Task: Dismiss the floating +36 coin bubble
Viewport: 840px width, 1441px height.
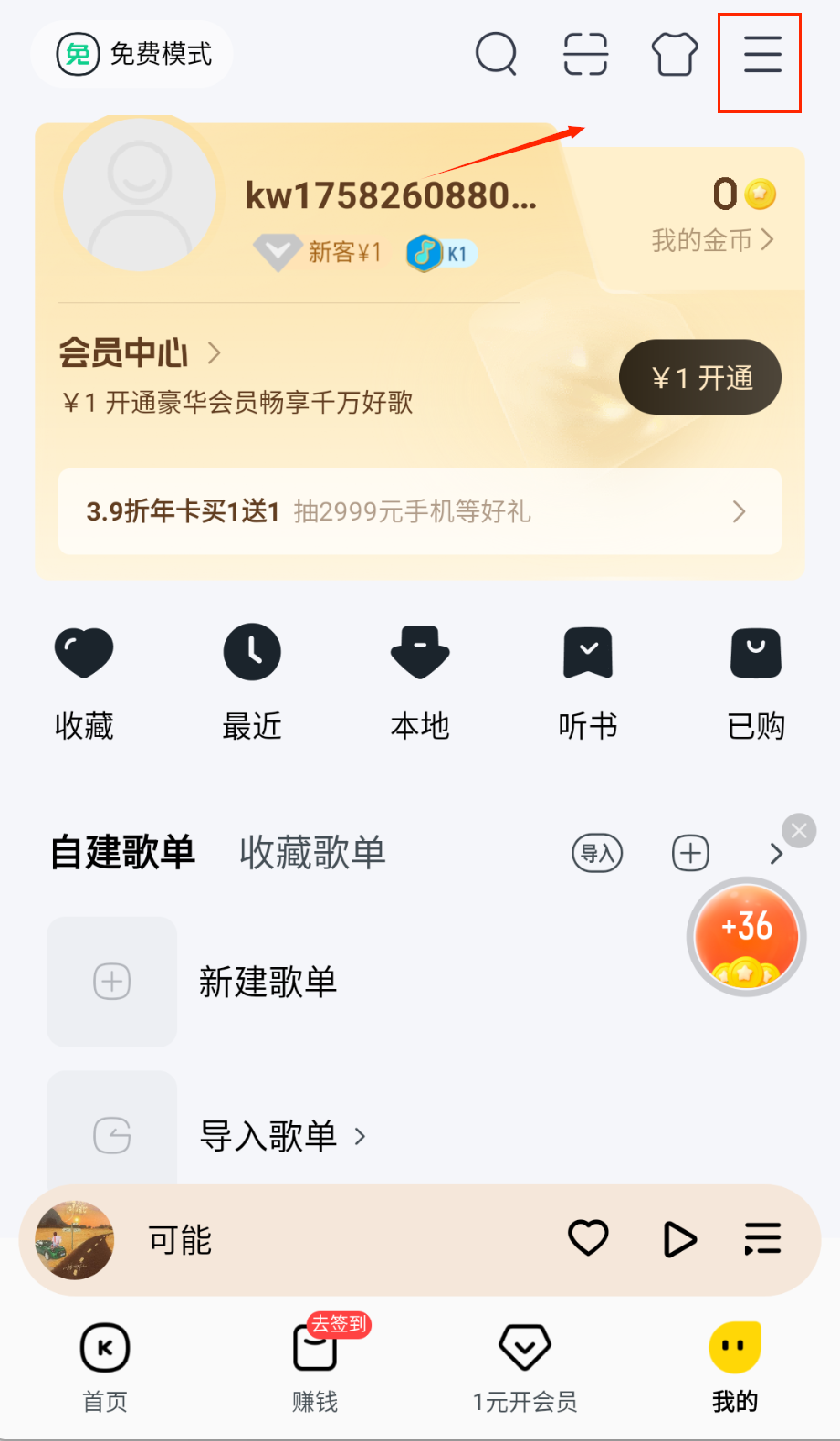Action: [799, 830]
